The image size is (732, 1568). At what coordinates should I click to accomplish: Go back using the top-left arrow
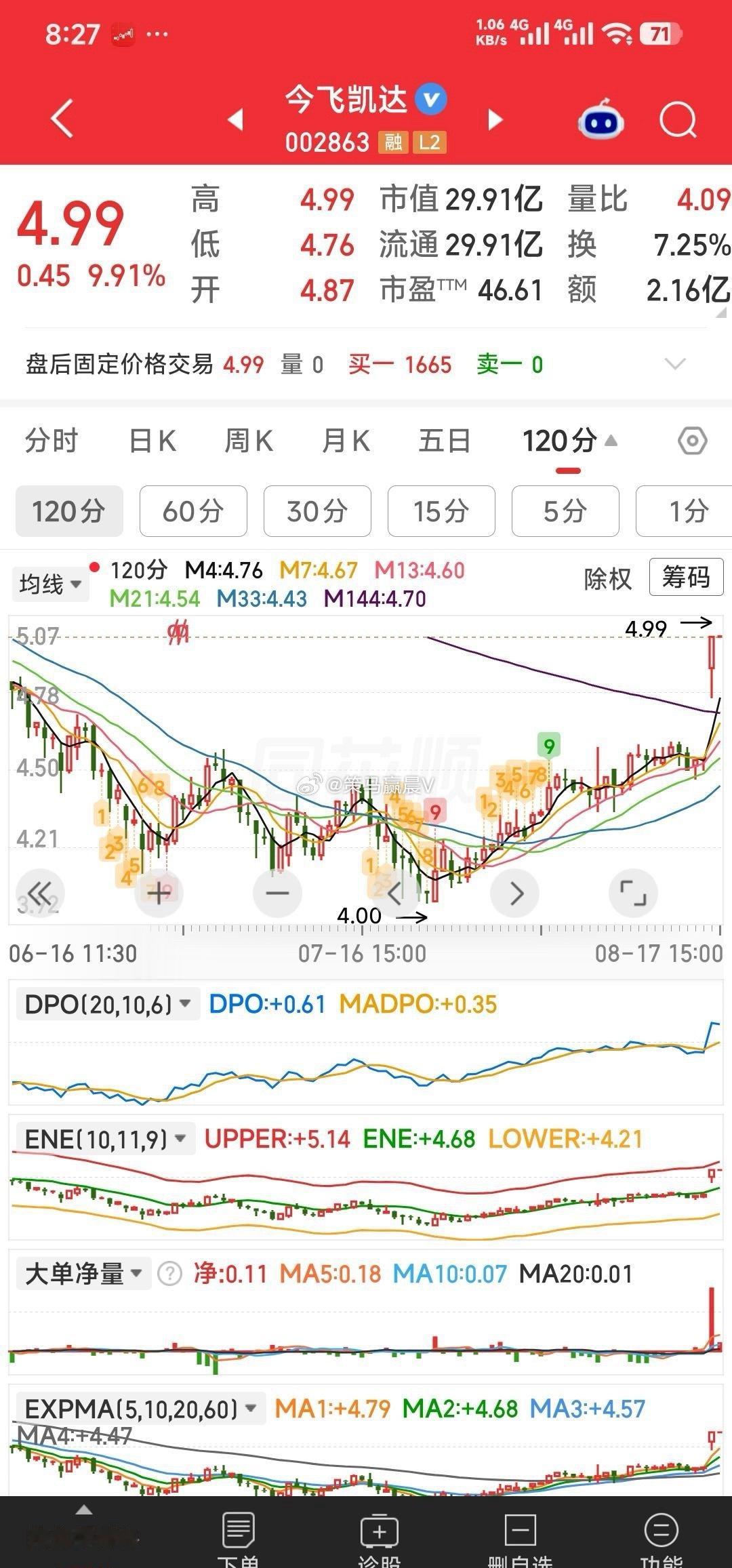coord(62,119)
